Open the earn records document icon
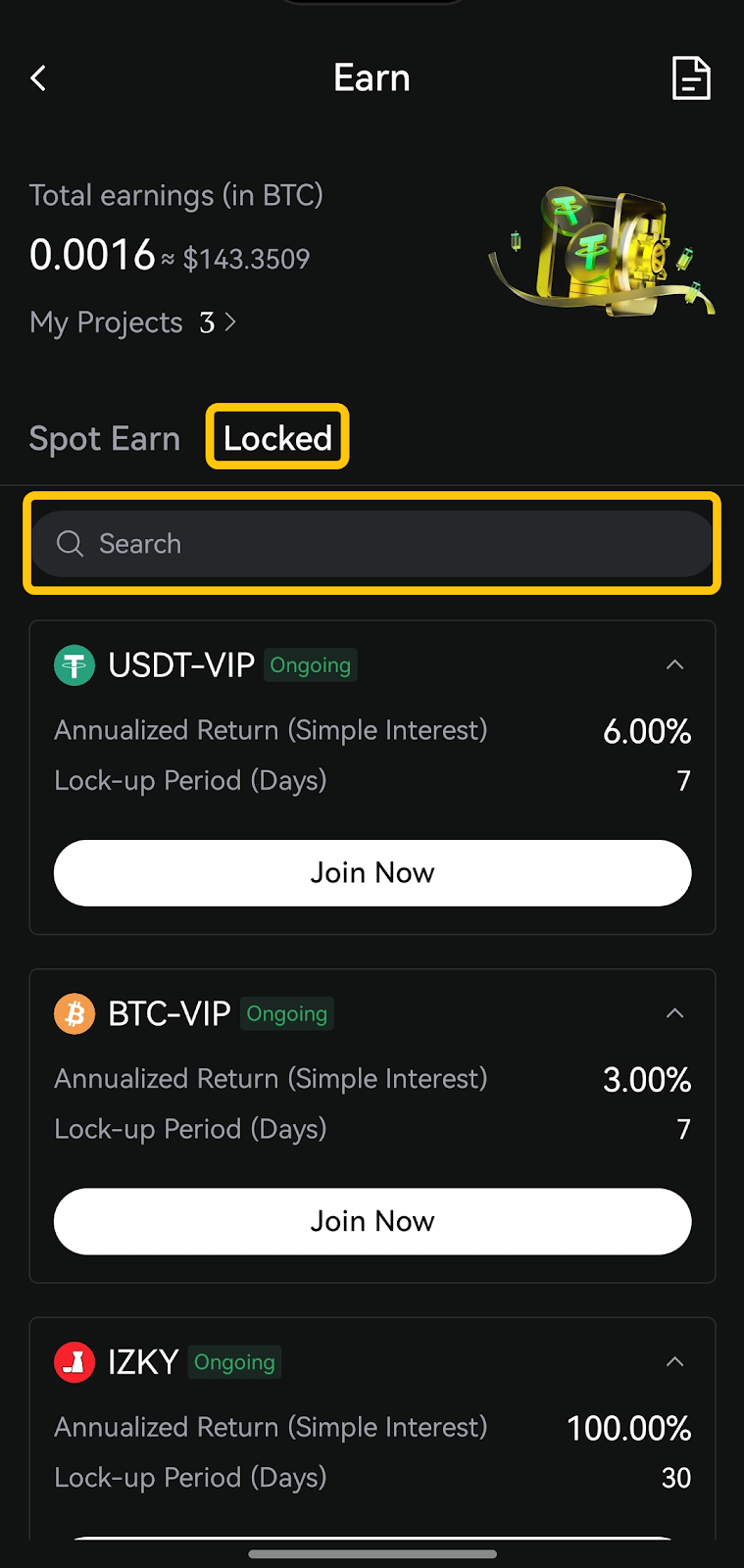This screenshot has width=744, height=1568. click(690, 78)
